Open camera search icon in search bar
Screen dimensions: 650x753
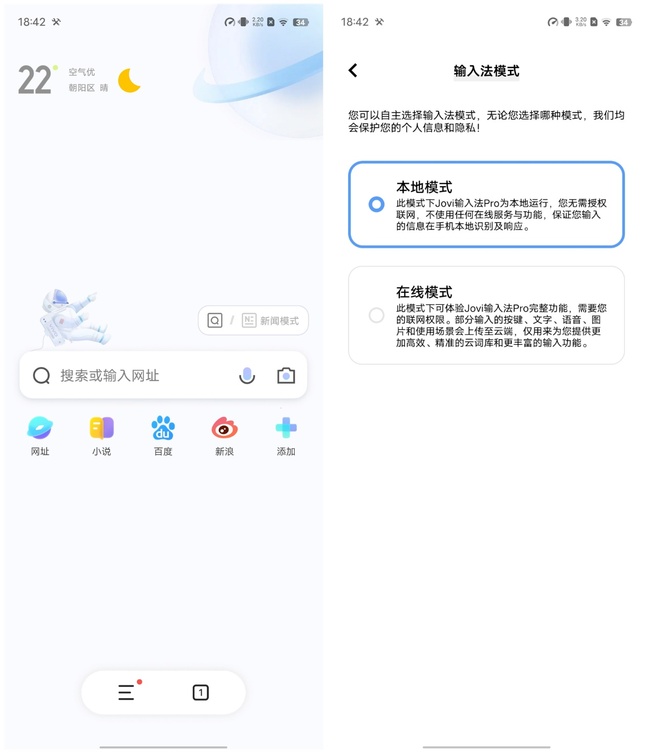pyautogui.click(x=286, y=376)
